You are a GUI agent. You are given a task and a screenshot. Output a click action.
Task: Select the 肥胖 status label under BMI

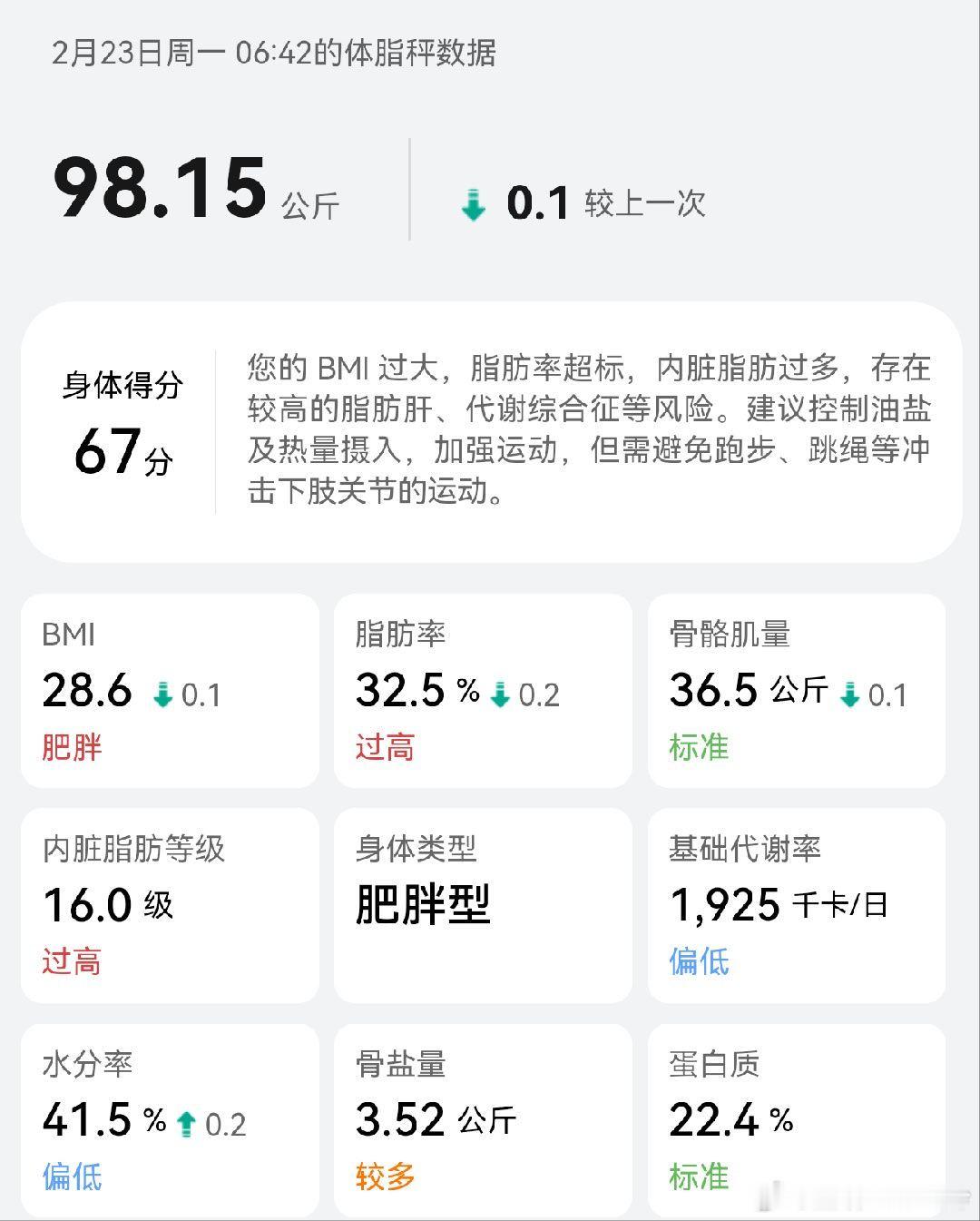70,747
